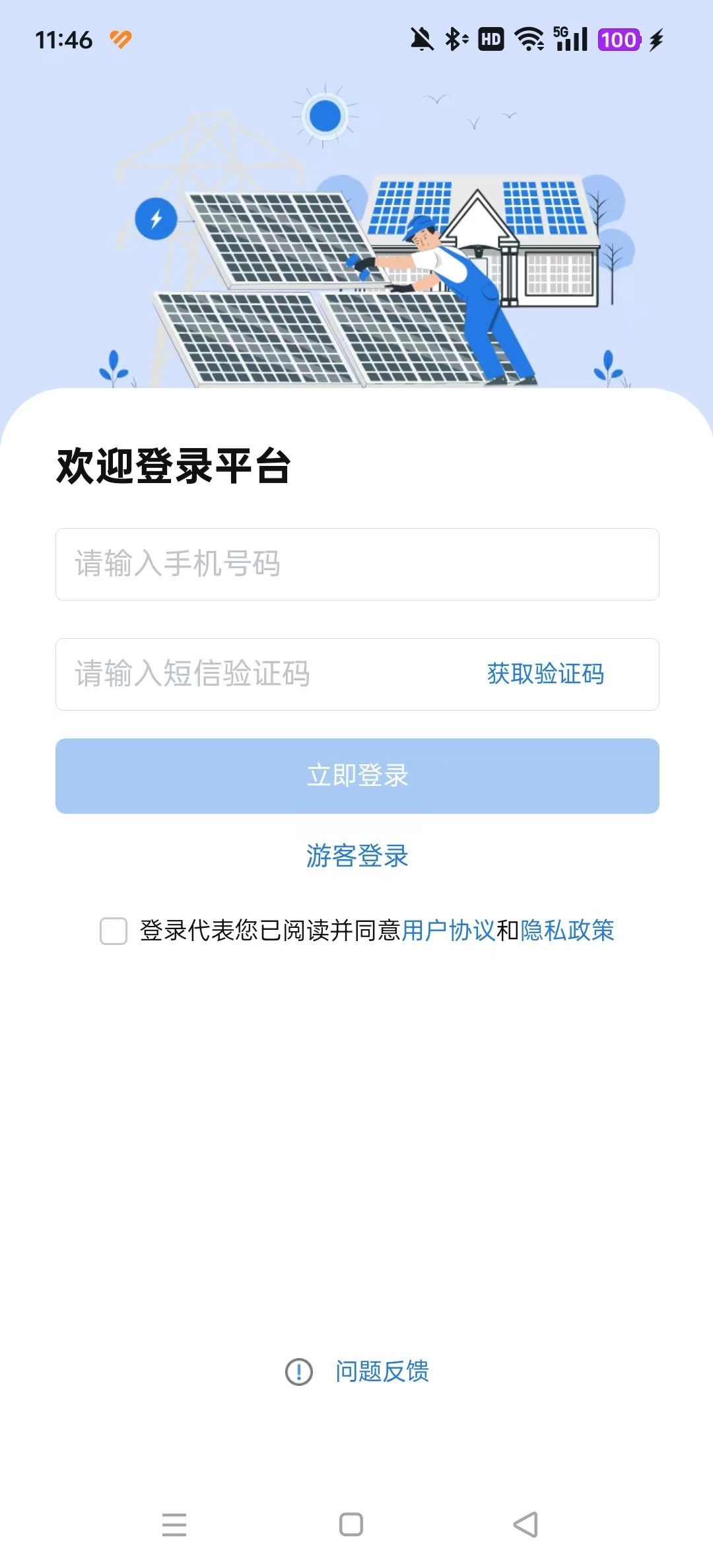The image size is (713, 1568).
Task: Check the agreement consent checkbox
Action: [114, 932]
